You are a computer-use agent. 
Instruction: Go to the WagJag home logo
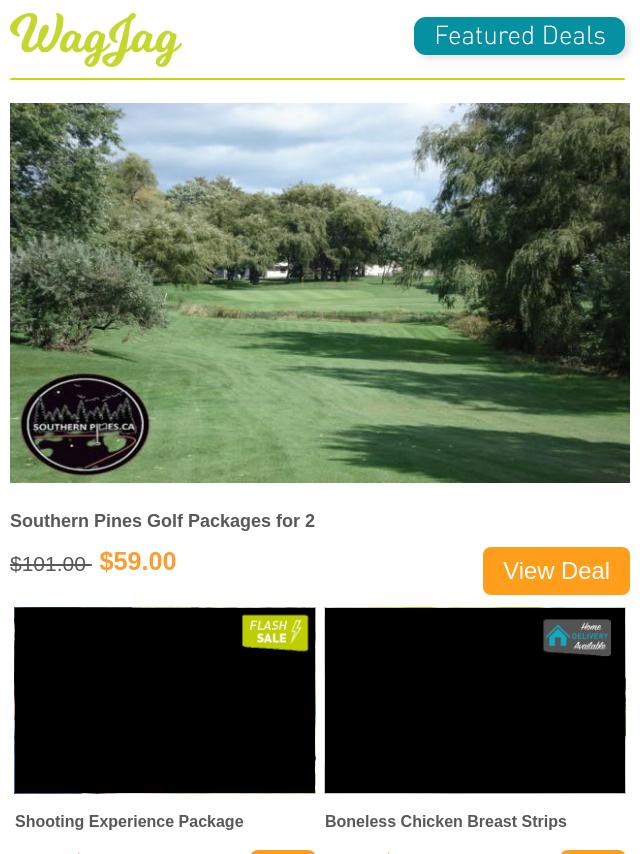point(96,40)
